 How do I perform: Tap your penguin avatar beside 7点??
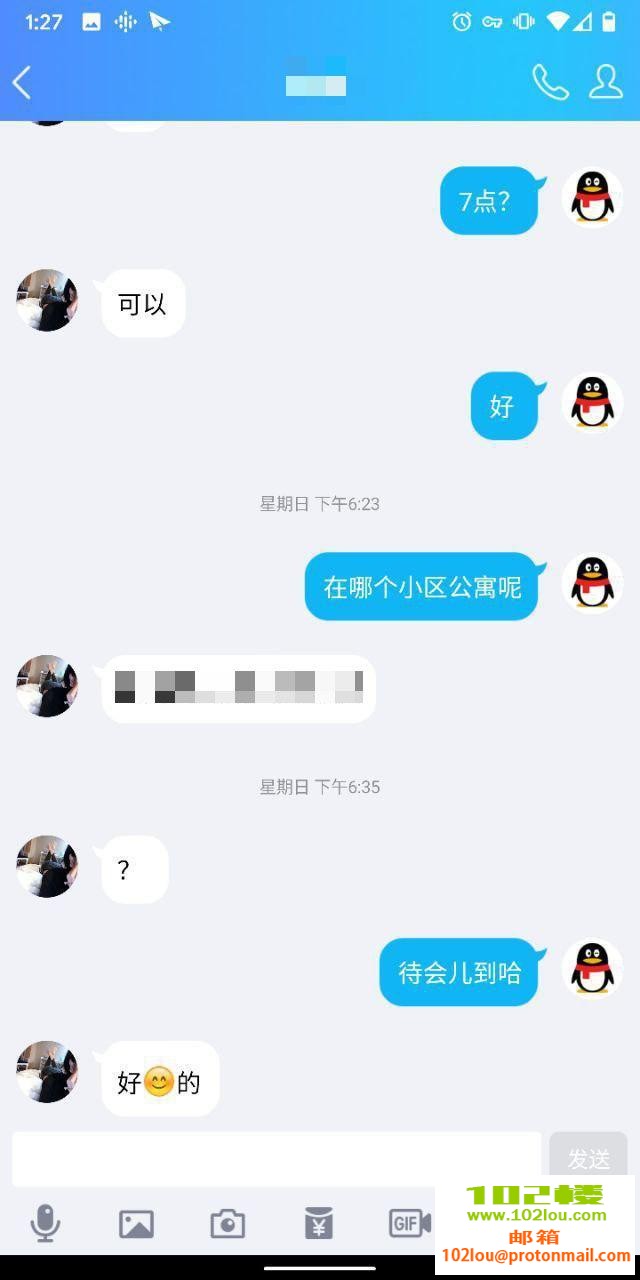(592, 198)
